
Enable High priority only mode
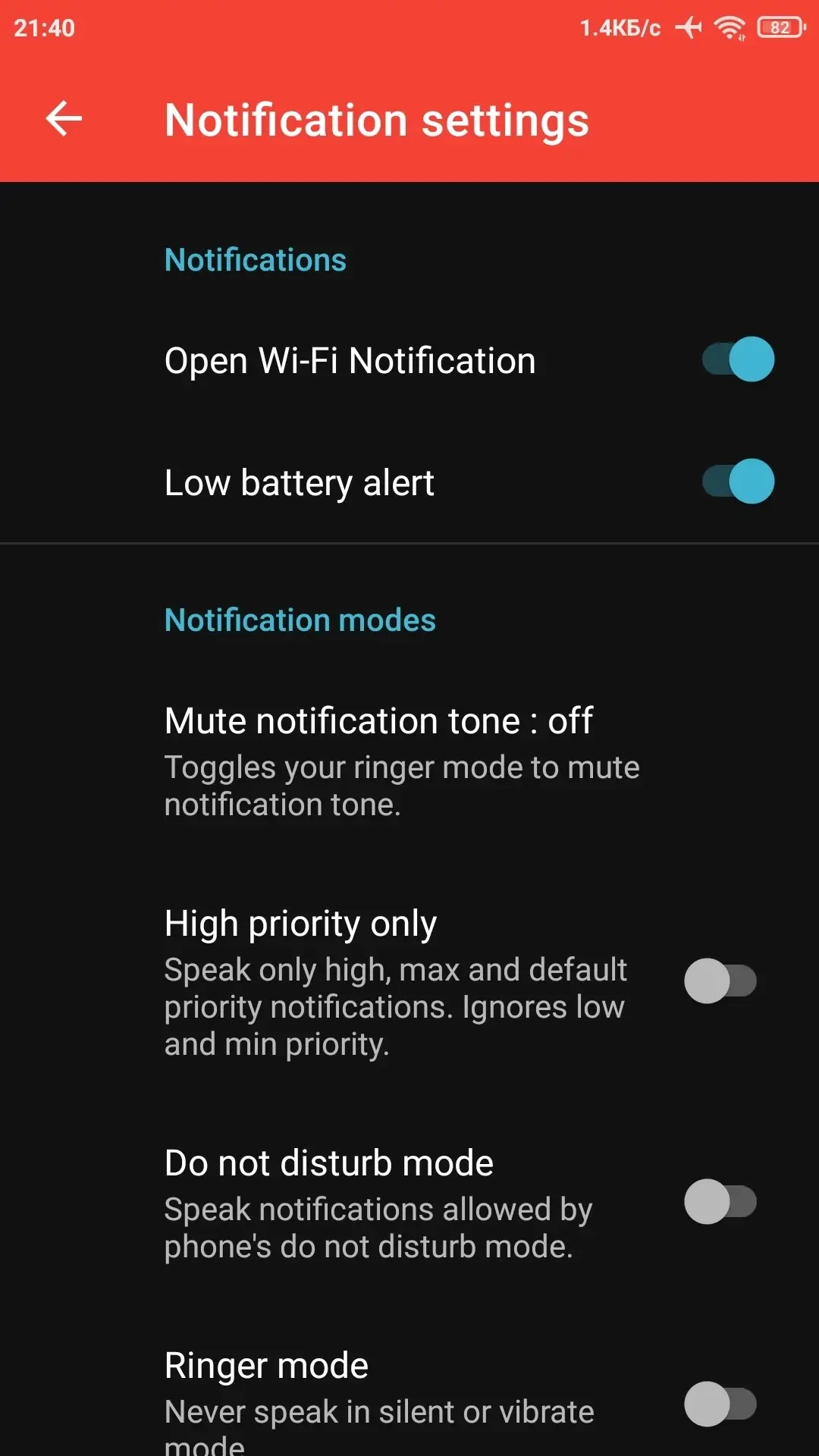coord(720,981)
